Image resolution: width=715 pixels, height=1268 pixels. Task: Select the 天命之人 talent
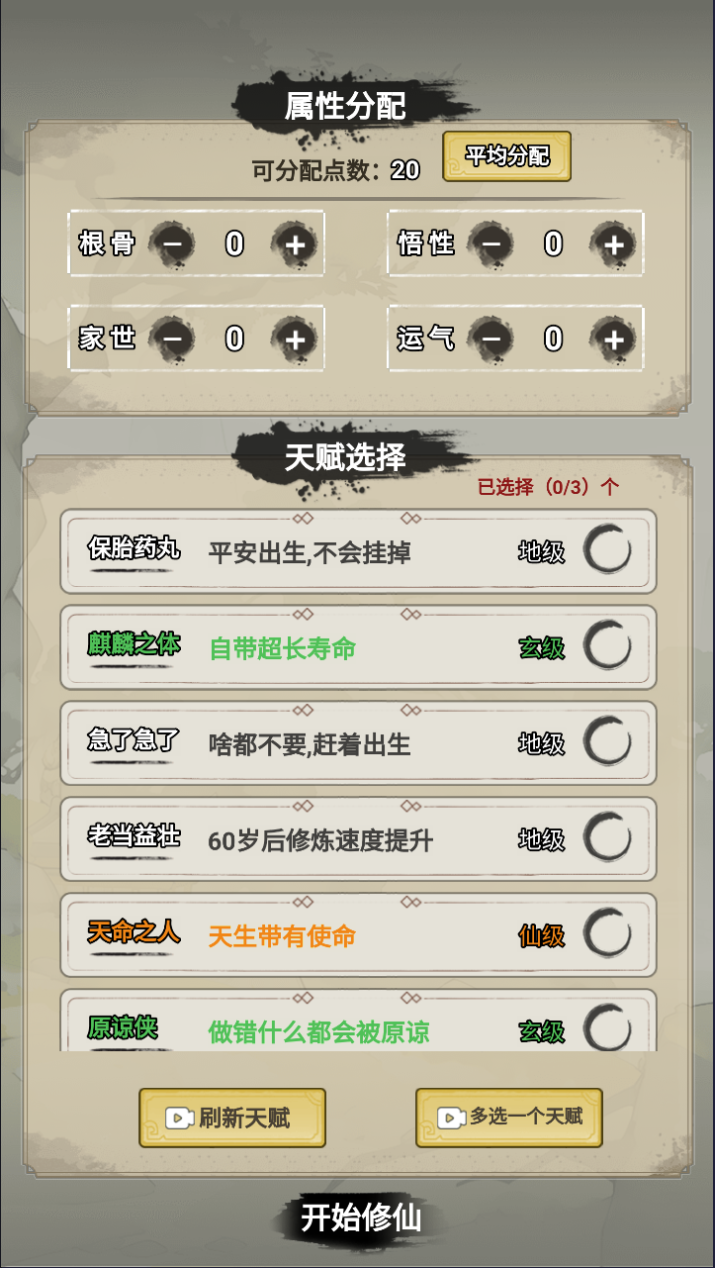tap(607, 935)
